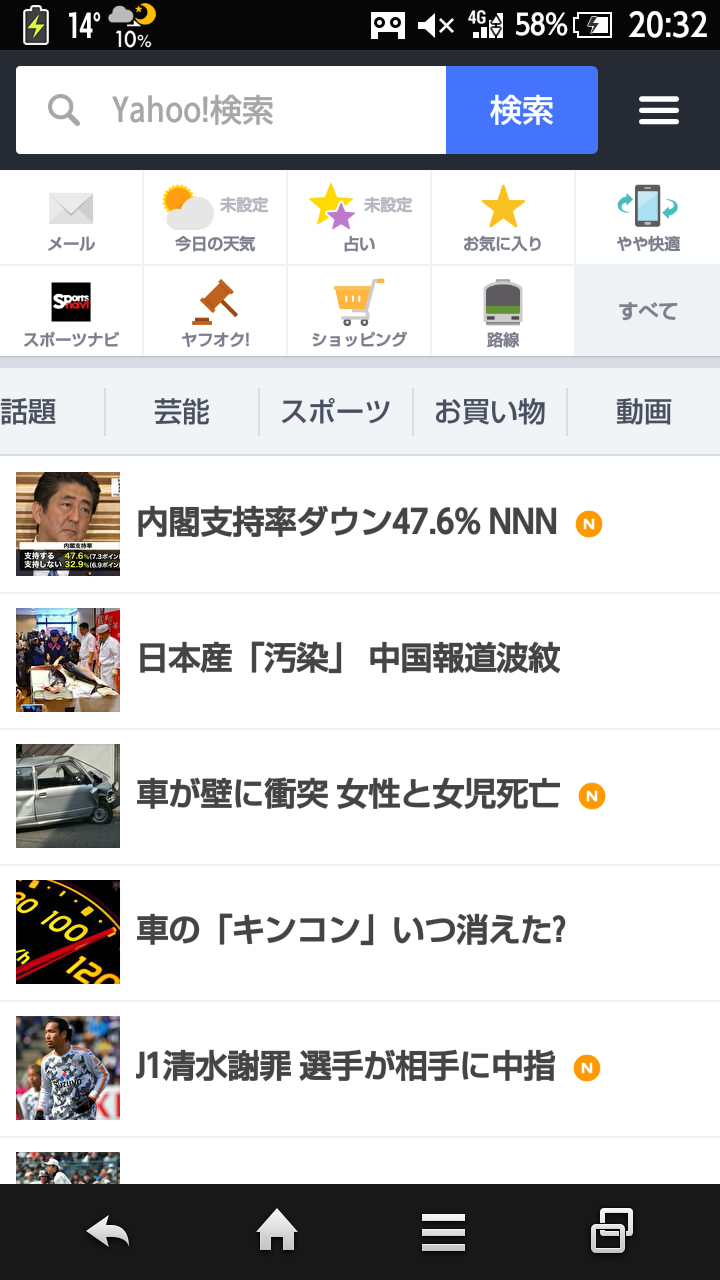Select the 動画 tab
720x1280 pixels.
(643, 412)
